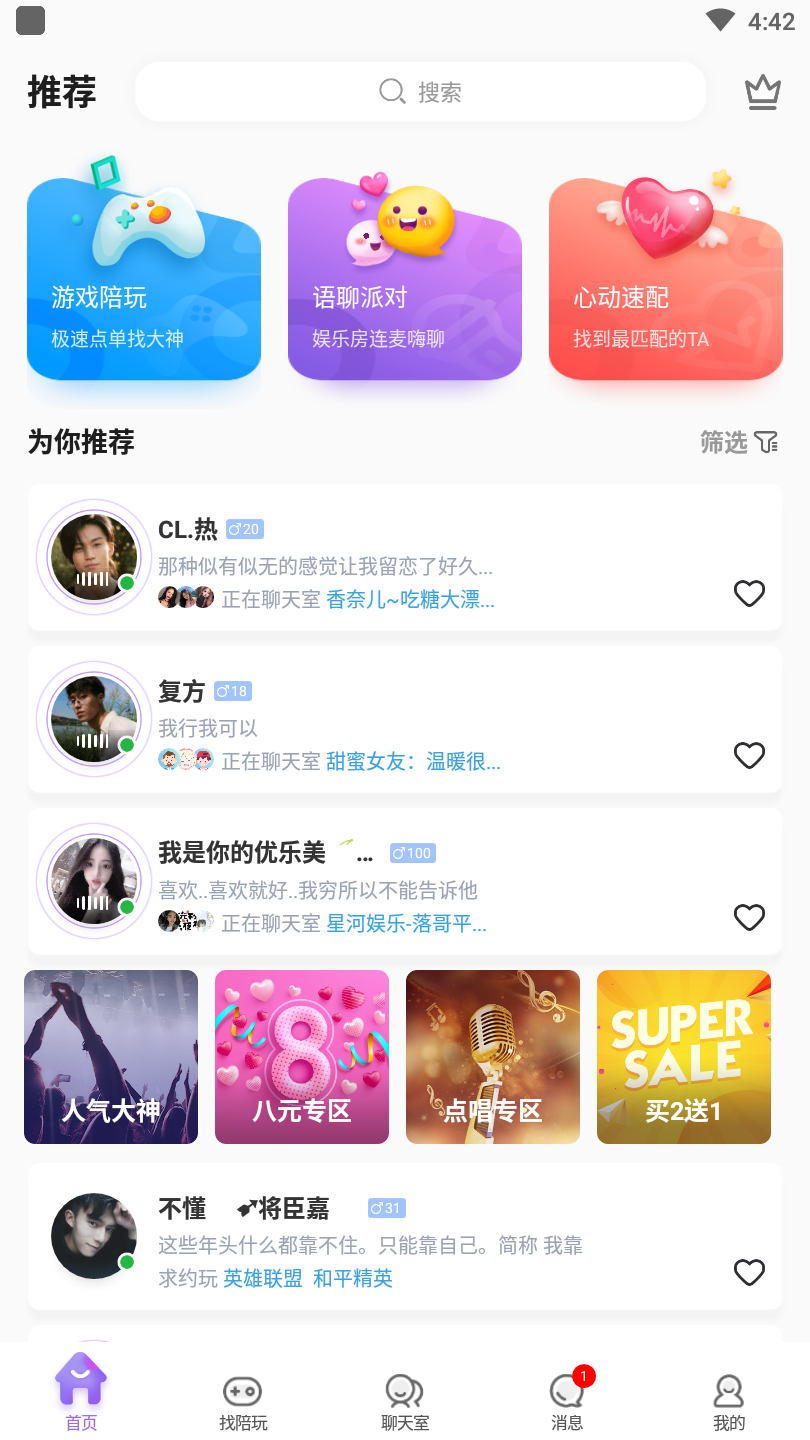Open the 香奈儿~吃糖大漂 chat room link
Viewport: 810px width, 1440px height.
410,600
